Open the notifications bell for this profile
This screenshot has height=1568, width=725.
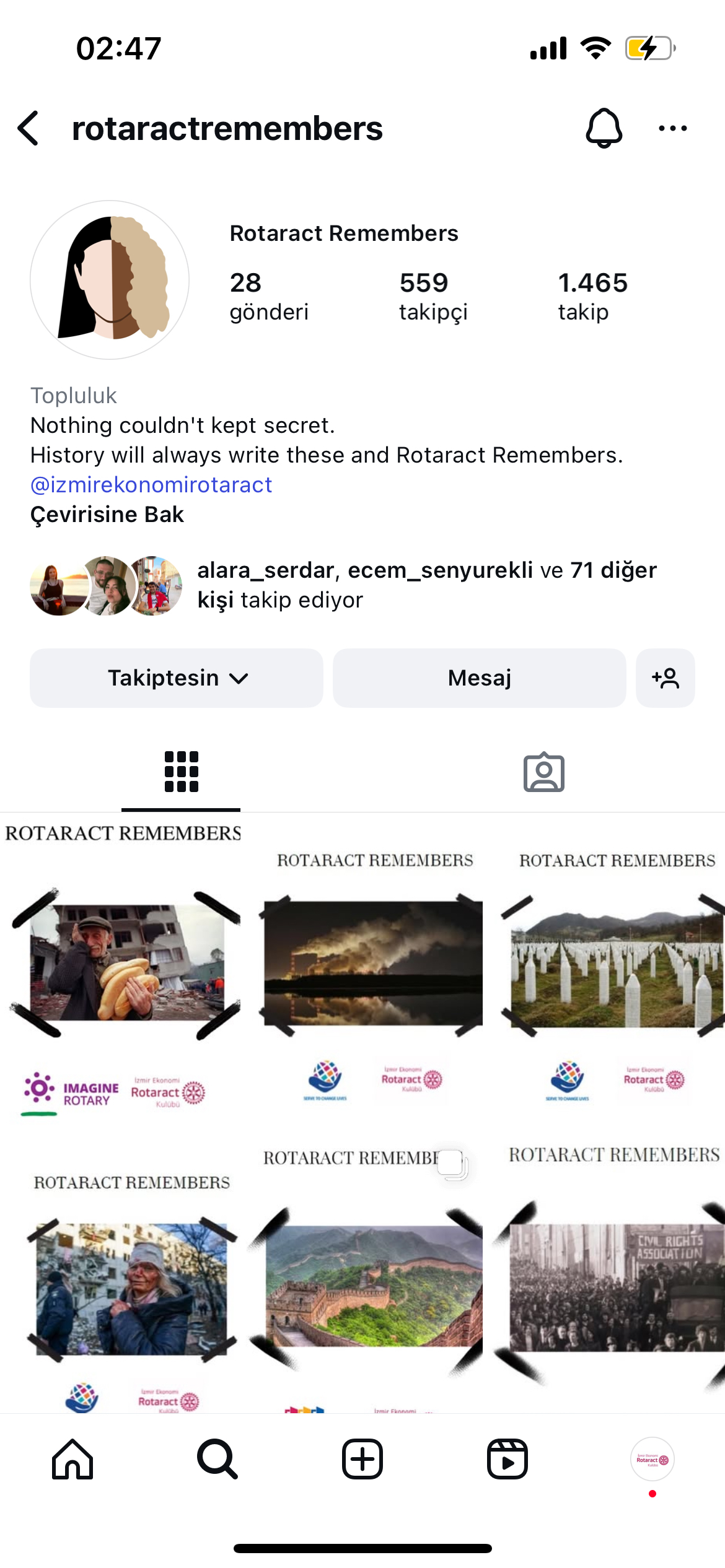click(x=604, y=128)
